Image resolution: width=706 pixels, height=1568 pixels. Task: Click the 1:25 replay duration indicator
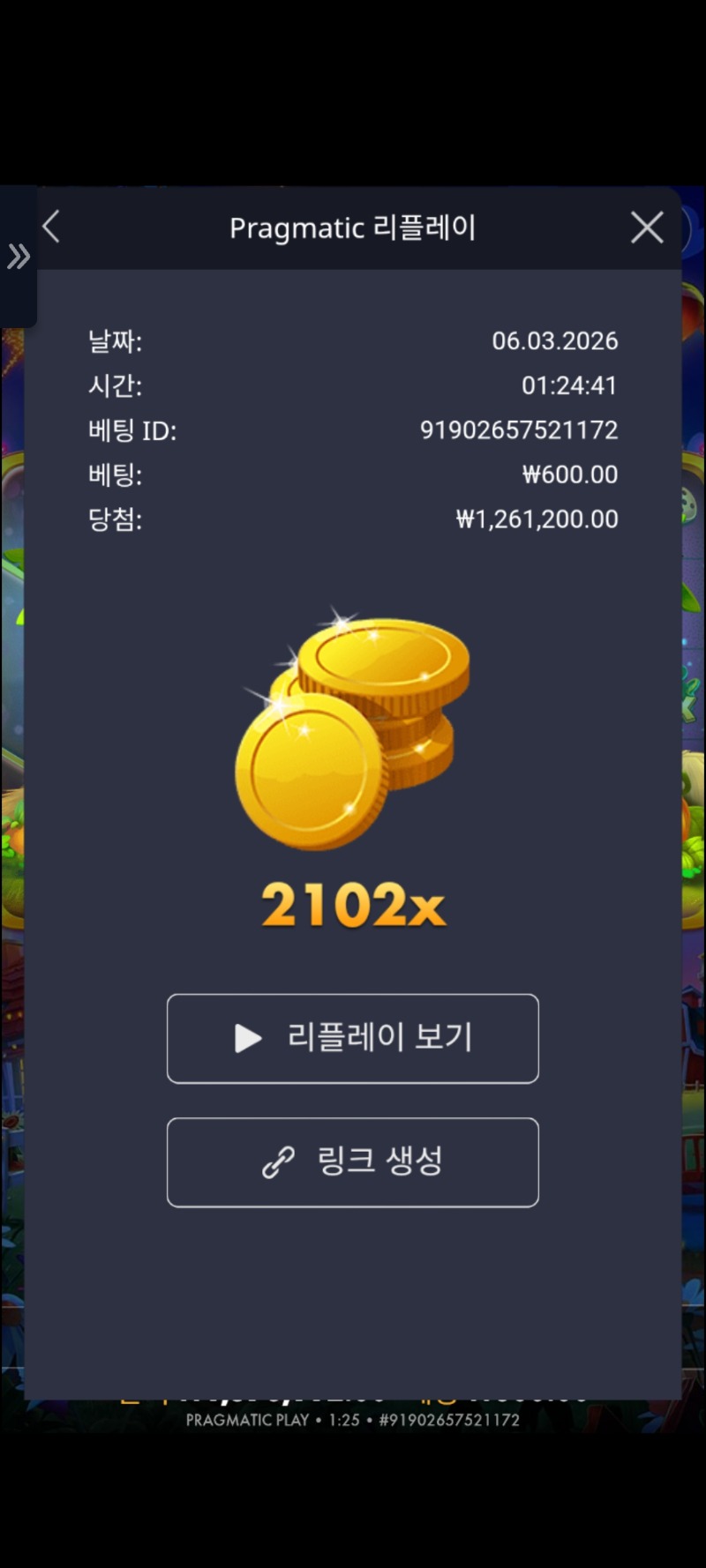coord(342,1420)
